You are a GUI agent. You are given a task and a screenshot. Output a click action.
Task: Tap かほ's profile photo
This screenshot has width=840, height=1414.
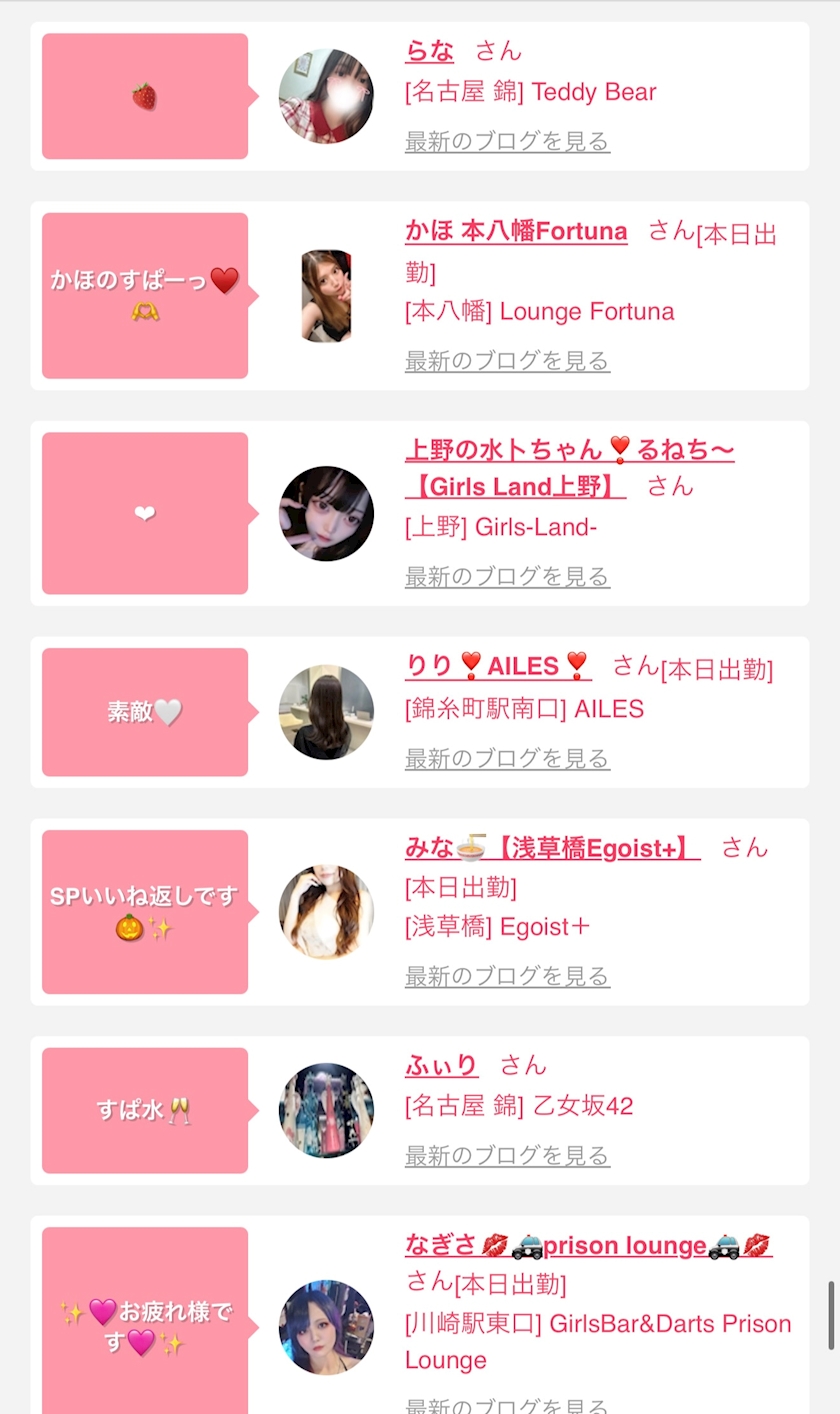pos(326,296)
